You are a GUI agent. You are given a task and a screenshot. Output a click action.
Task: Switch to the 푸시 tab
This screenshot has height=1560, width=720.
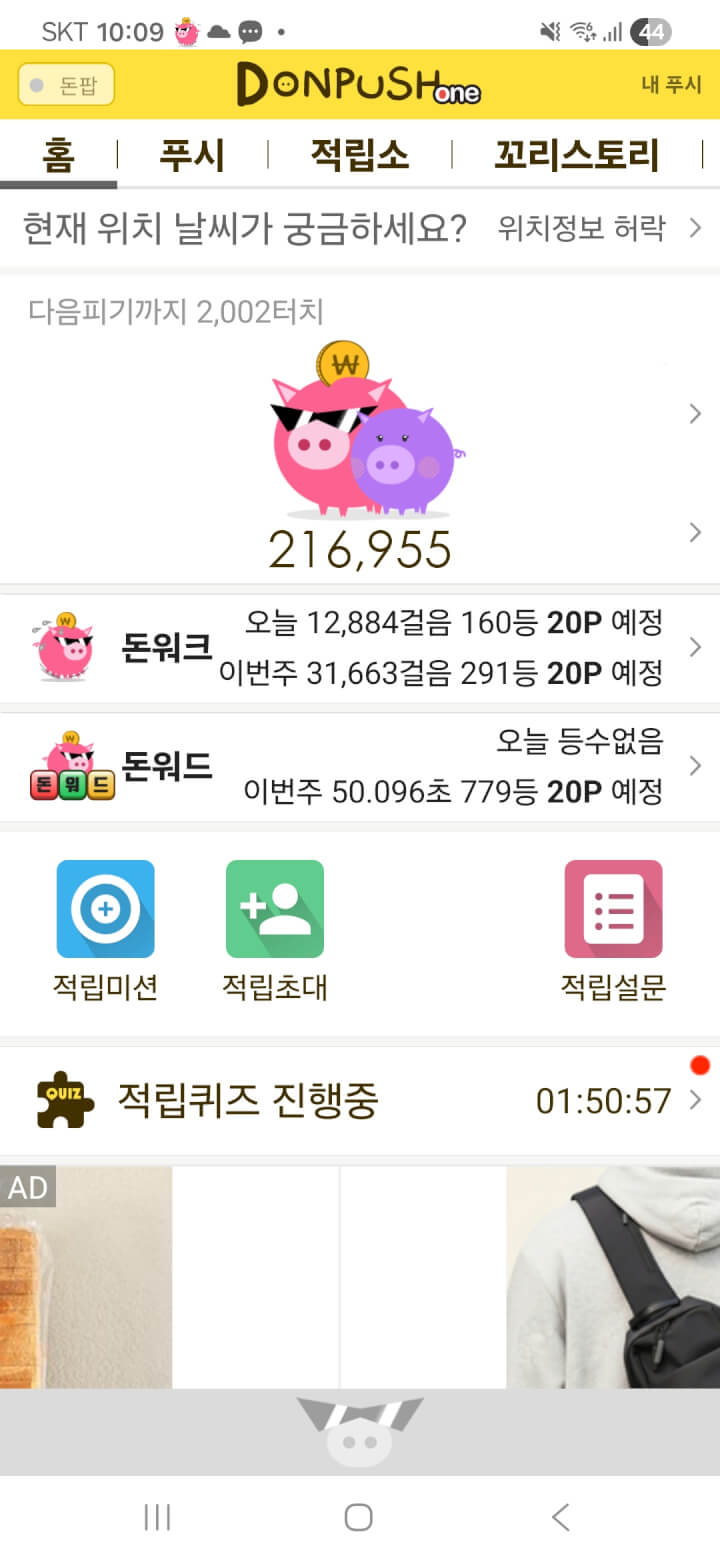click(192, 156)
